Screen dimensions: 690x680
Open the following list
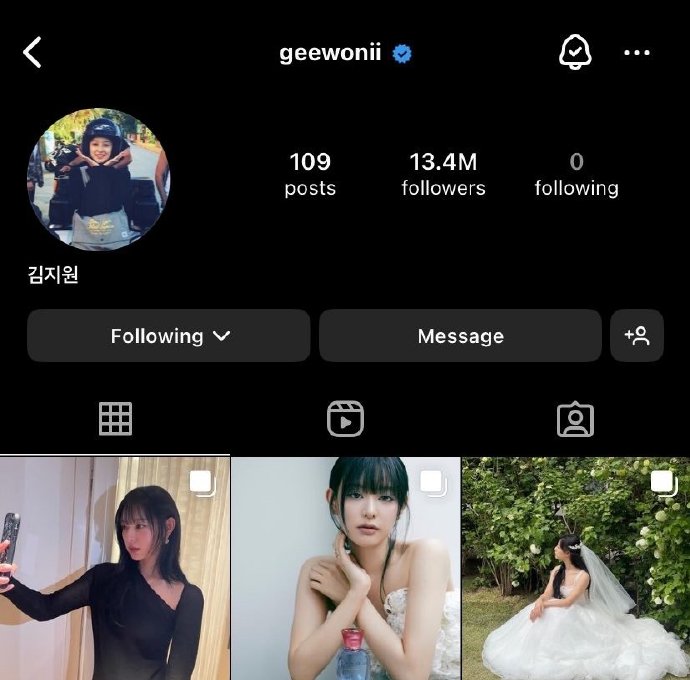coord(576,174)
